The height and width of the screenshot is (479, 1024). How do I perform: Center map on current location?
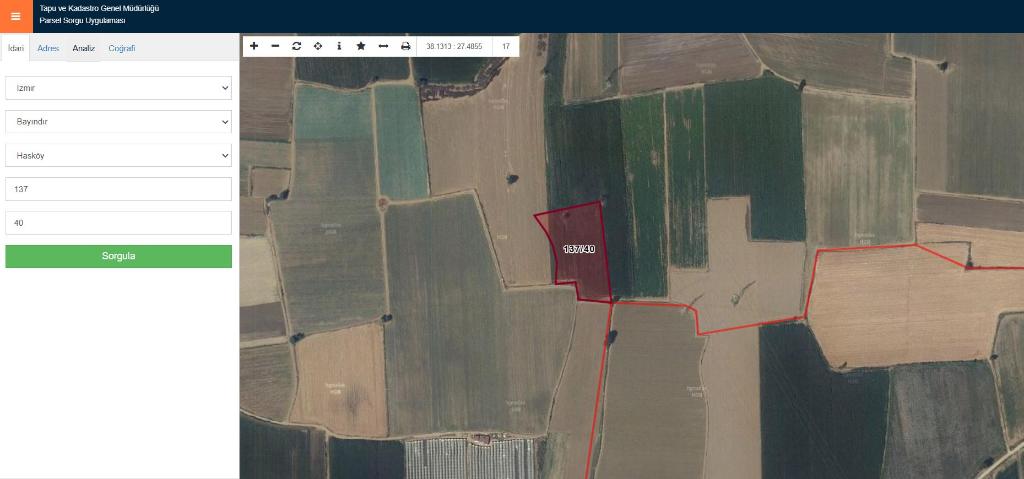point(318,46)
